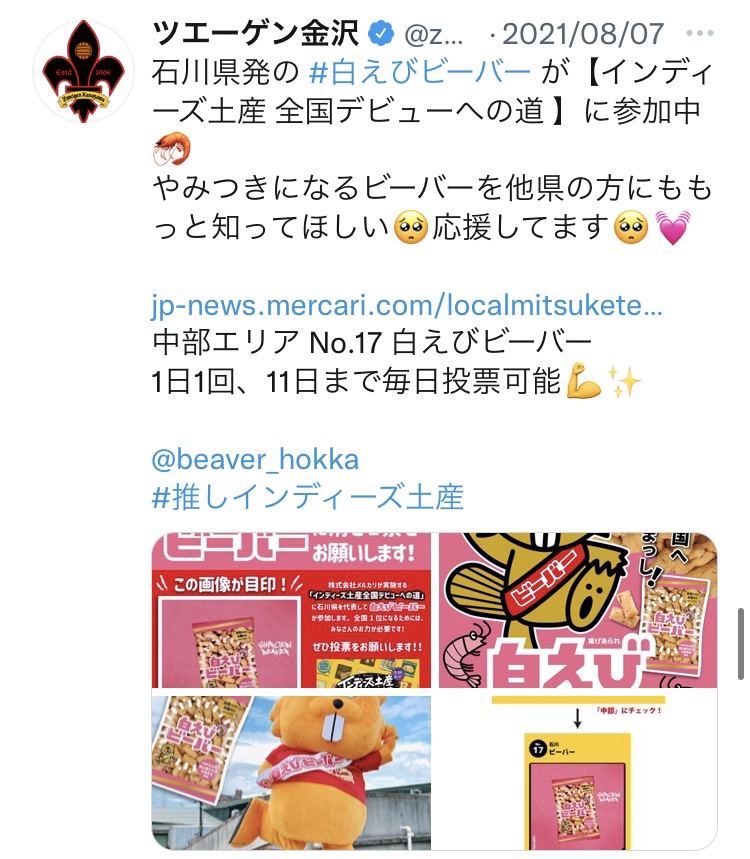The width and height of the screenshot is (750, 859).
Task: View the beaver mascot costume photo
Action: (291, 772)
